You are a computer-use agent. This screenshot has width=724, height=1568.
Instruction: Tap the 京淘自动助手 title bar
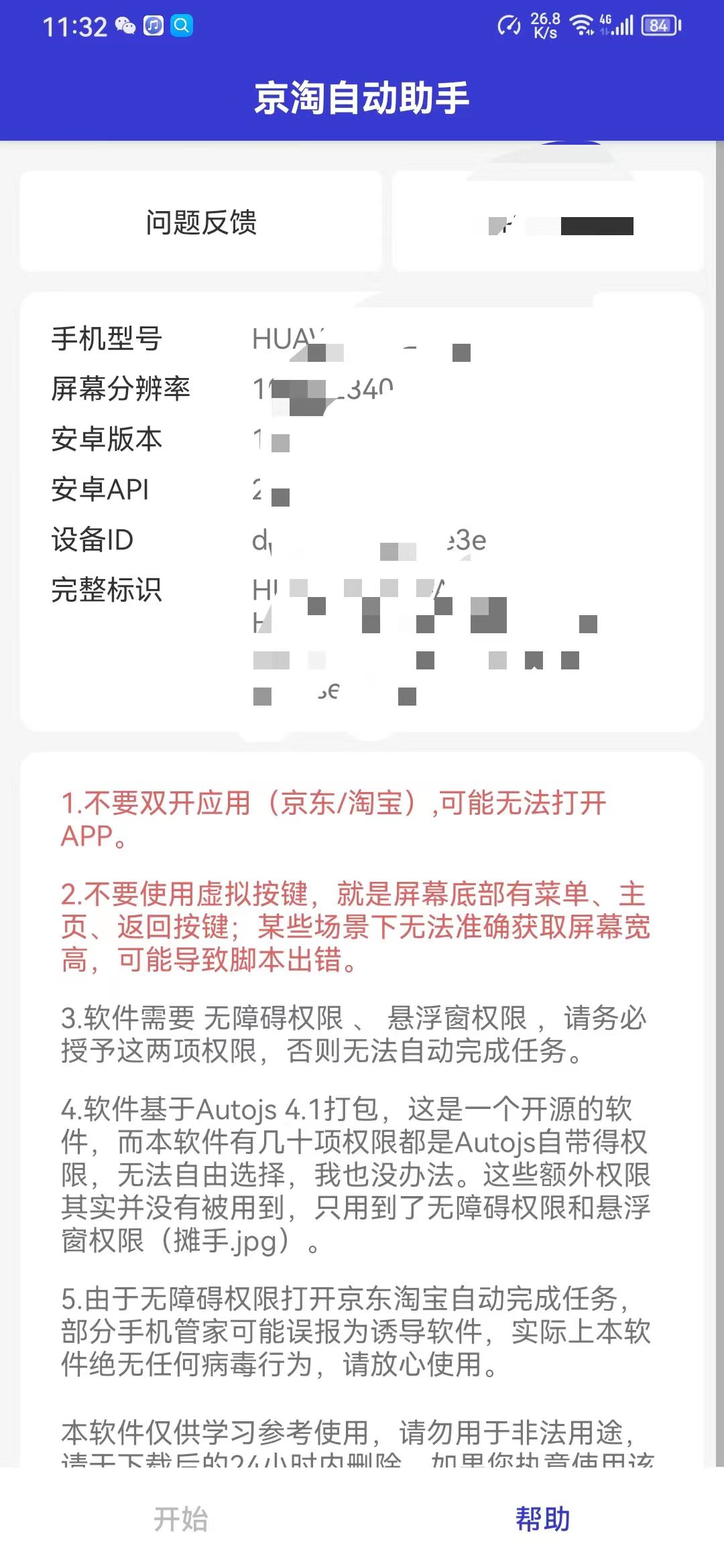362,97
